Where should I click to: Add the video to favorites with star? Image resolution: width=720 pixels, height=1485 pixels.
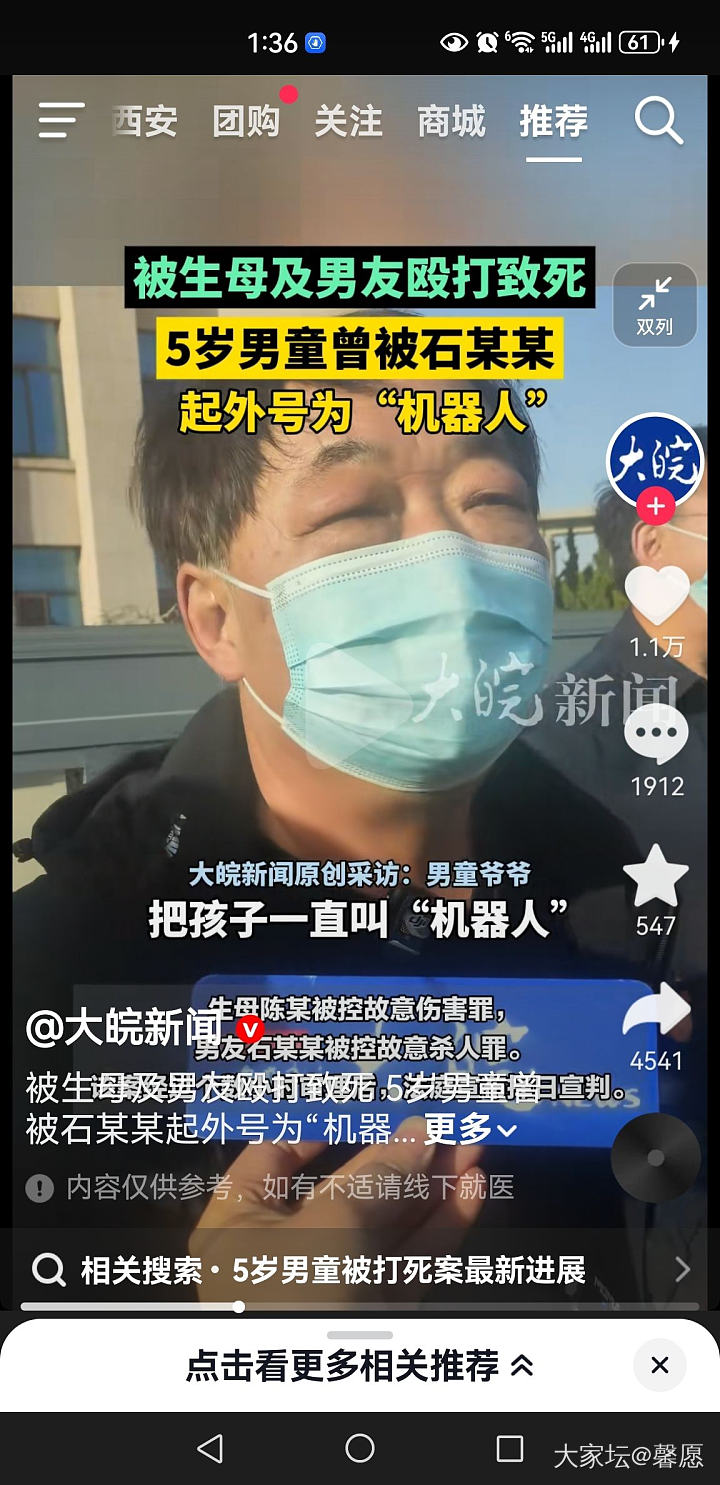[x=656, y=876]
